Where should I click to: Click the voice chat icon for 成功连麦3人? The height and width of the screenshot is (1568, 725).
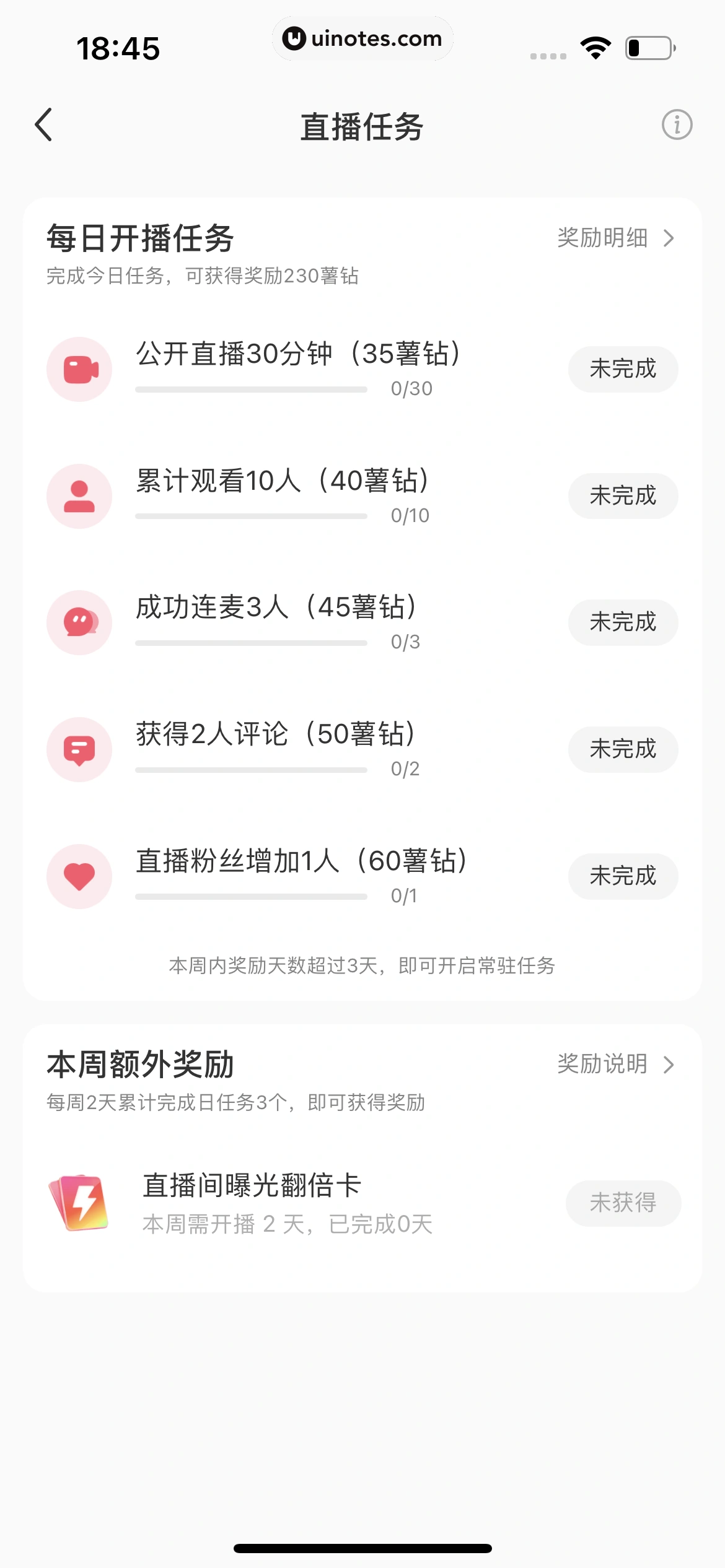pos(79,622)
